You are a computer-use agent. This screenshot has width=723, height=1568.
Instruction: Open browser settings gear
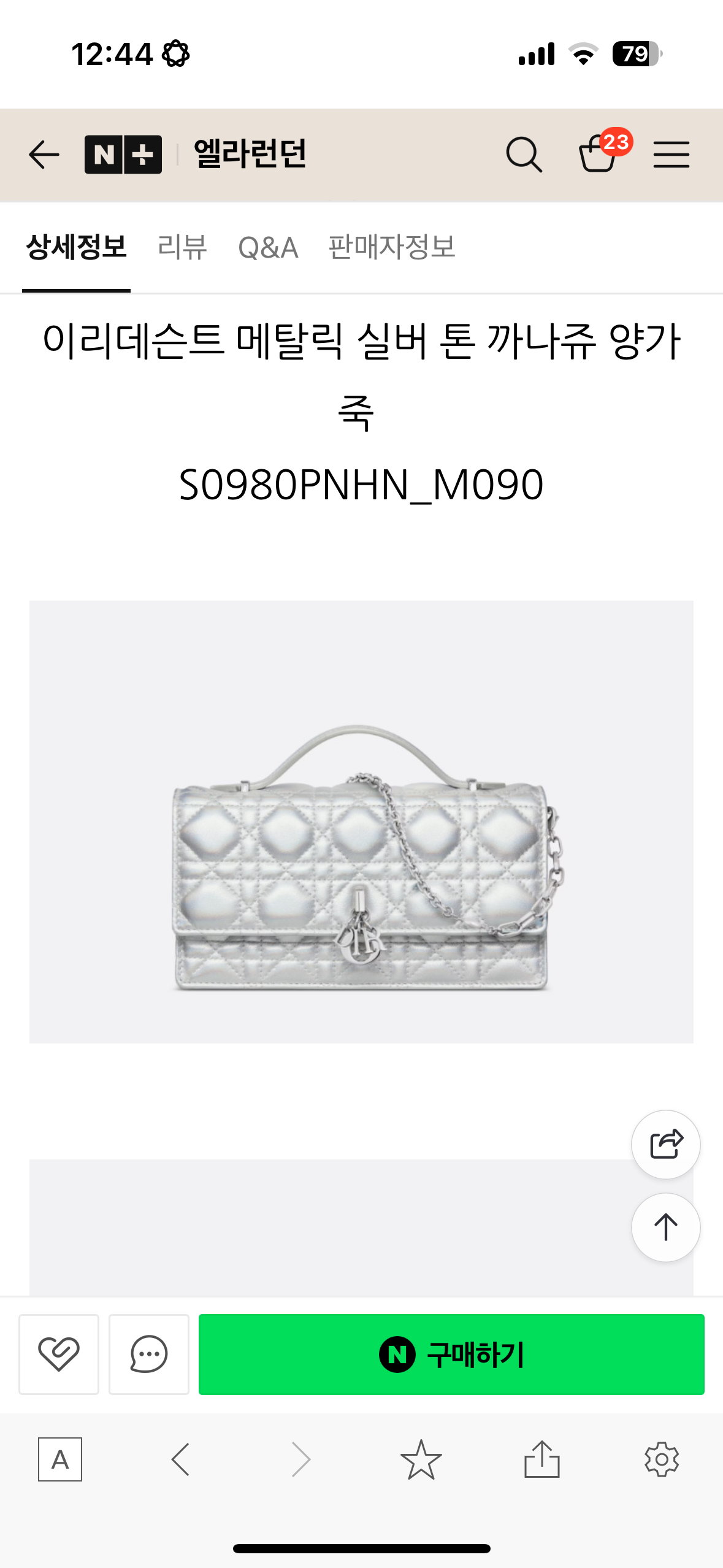coord(662,1459)
